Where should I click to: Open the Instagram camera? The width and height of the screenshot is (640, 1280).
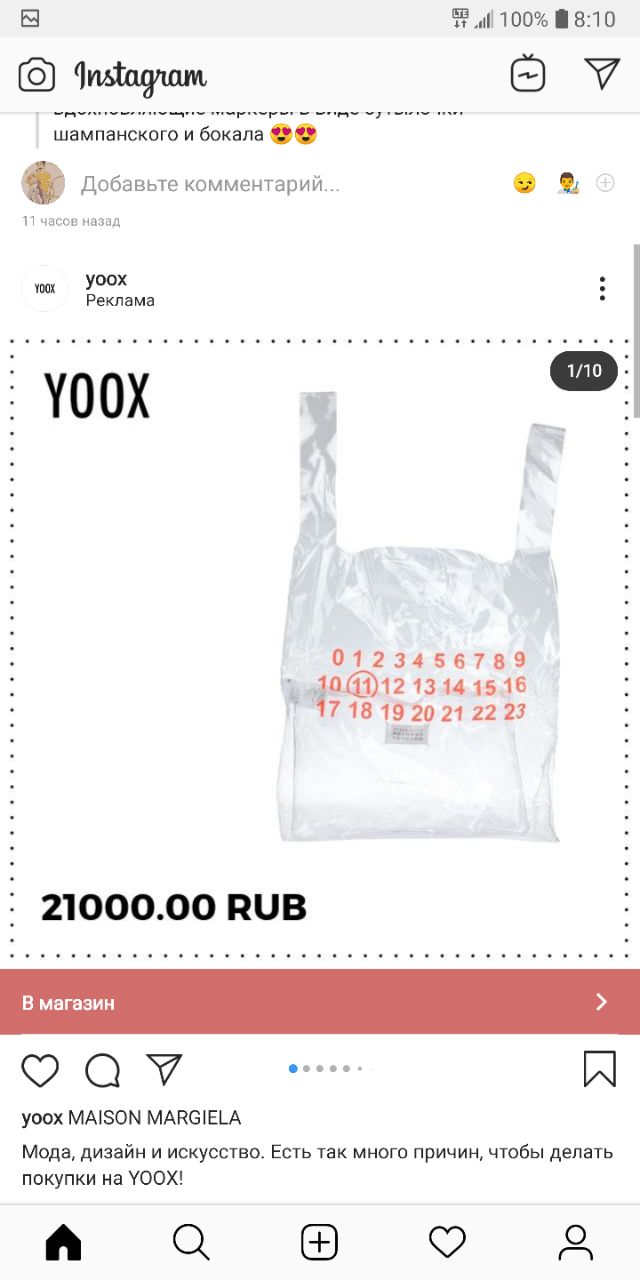click(37, 75)
